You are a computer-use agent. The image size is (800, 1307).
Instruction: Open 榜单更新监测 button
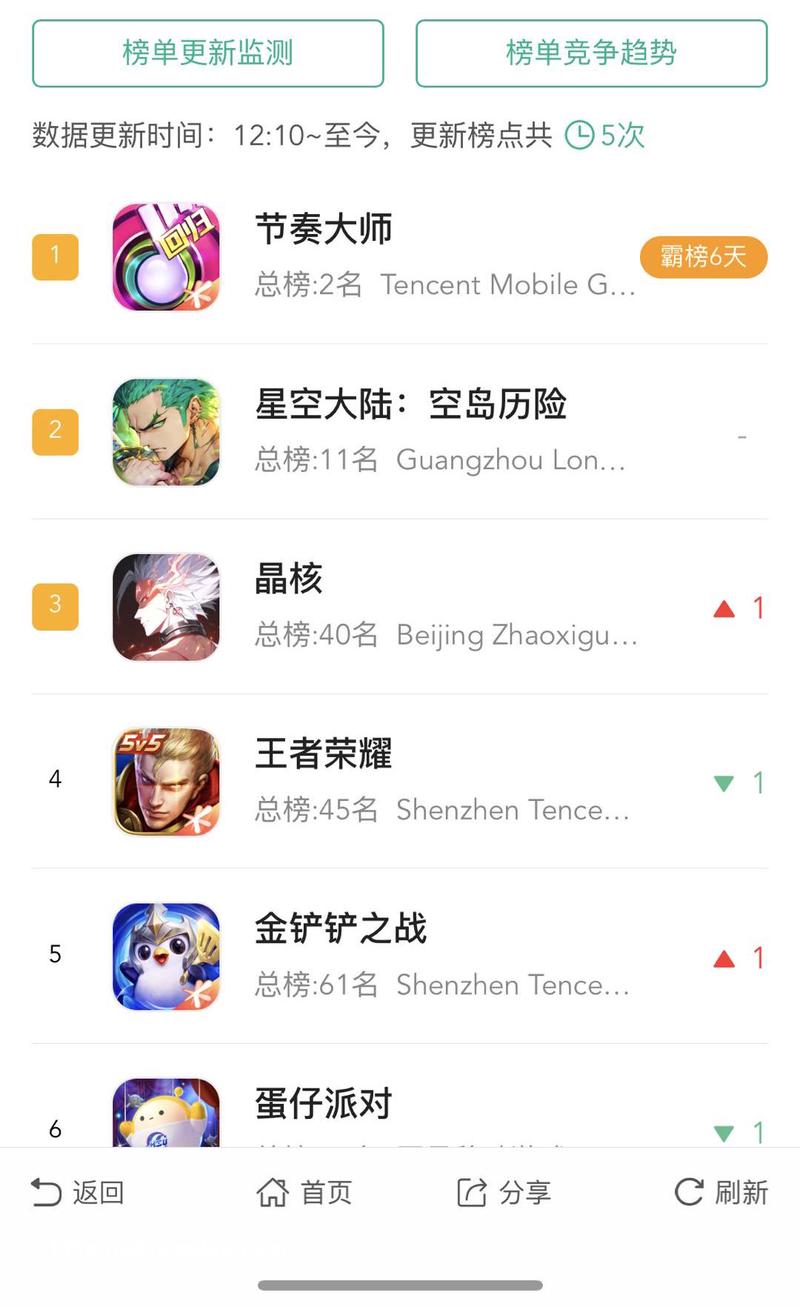208,53
